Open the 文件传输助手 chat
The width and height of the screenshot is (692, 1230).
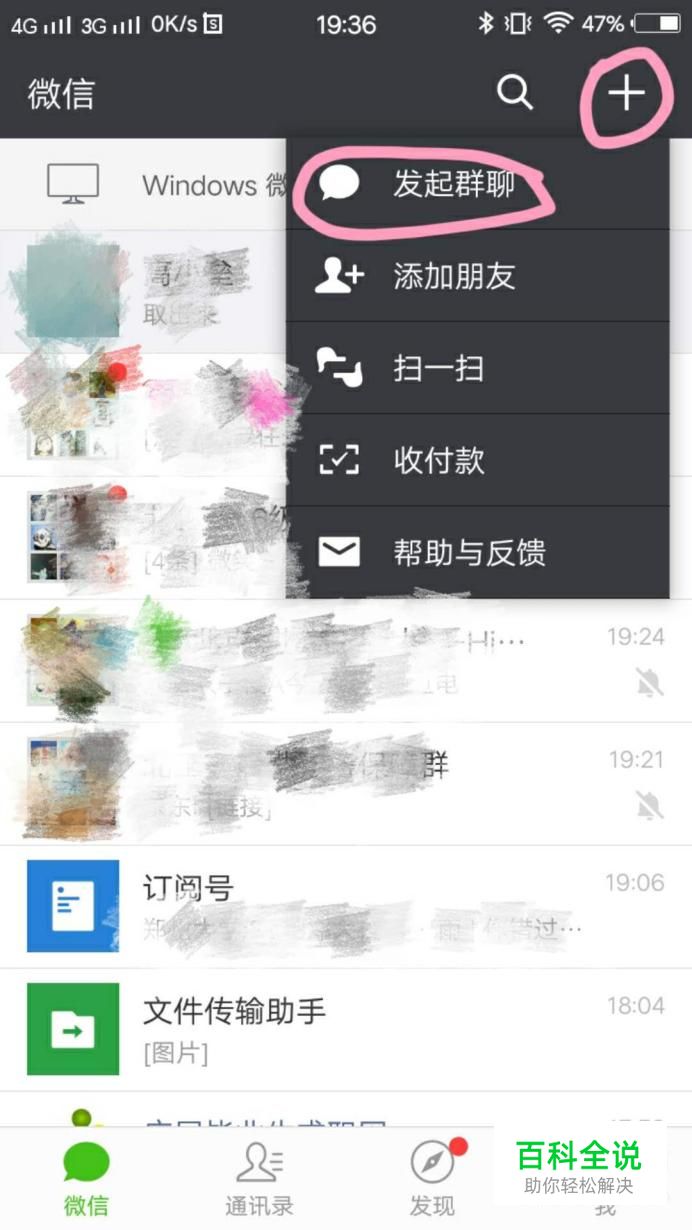(x=346, y=1029)
